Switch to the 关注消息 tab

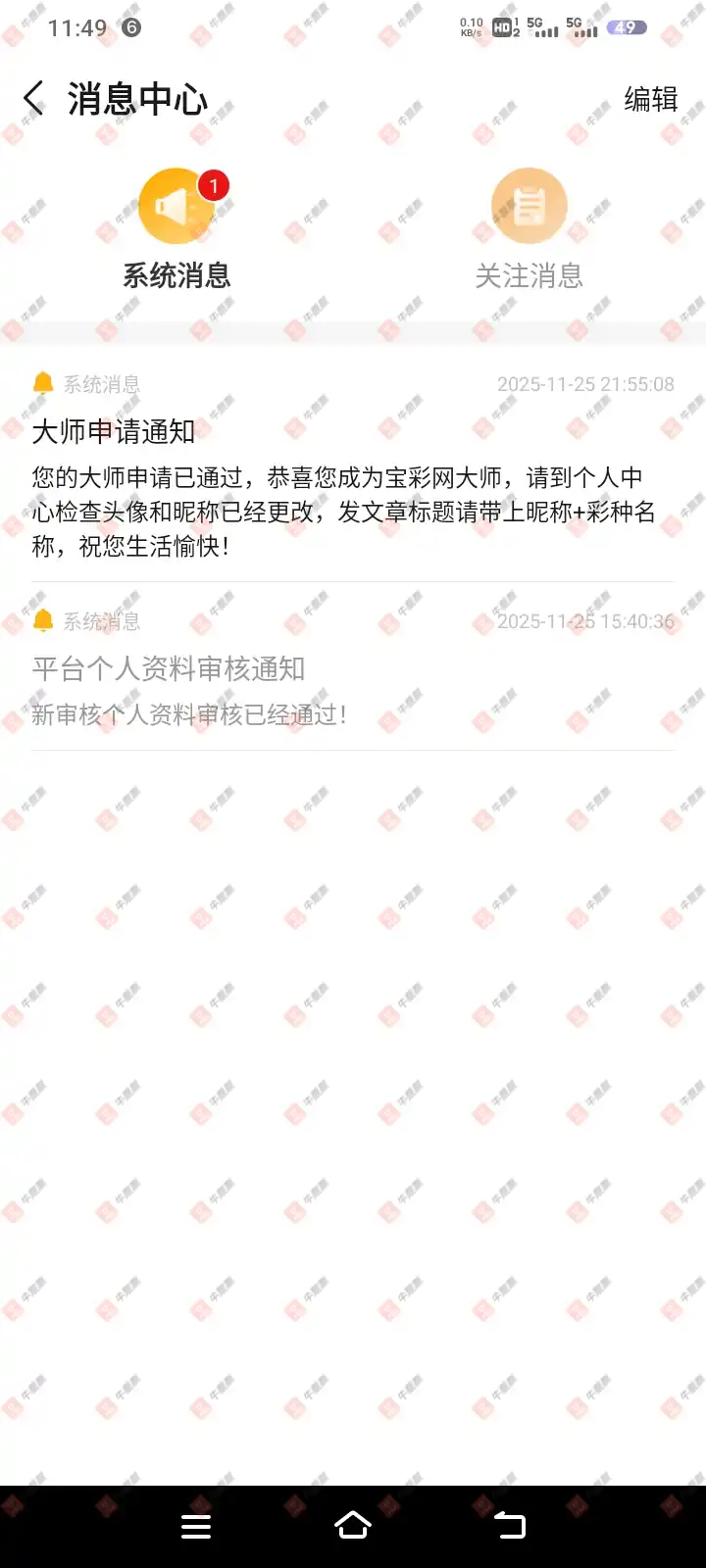529,229
